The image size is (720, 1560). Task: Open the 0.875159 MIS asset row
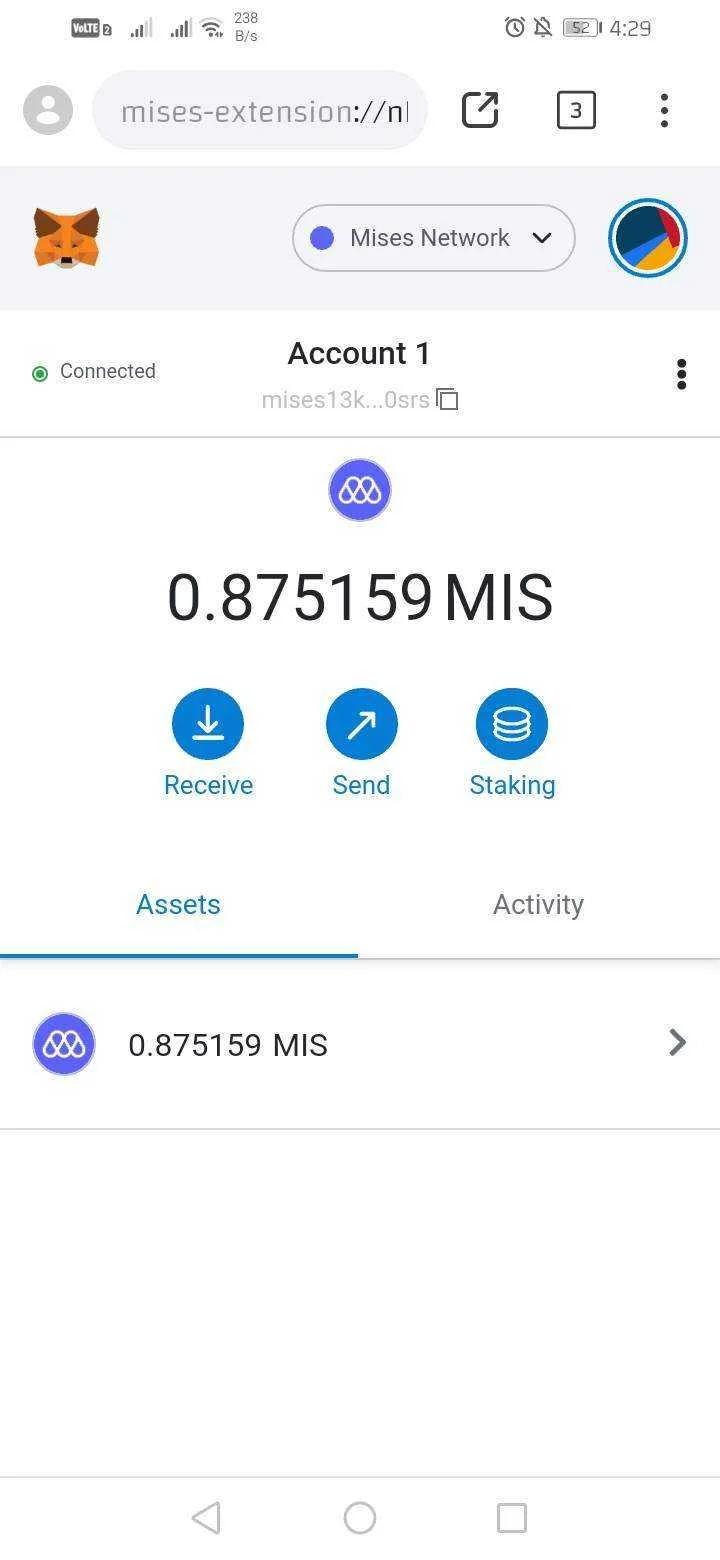click(x=360, y=1044)
